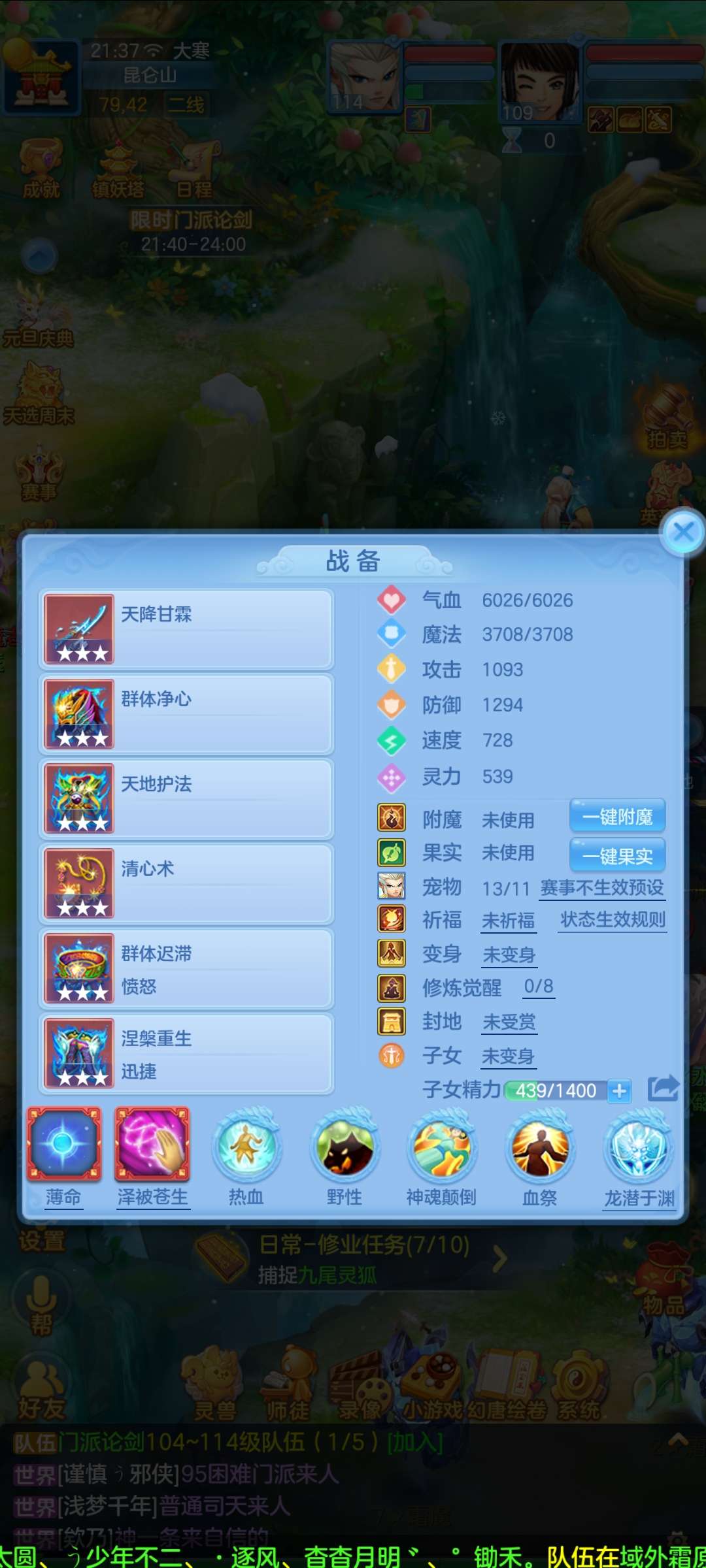The height and width of the screenshot is (1568, 706).
Task: Tap 未受赏 next to 封地
Action: tap(509, 1022)
